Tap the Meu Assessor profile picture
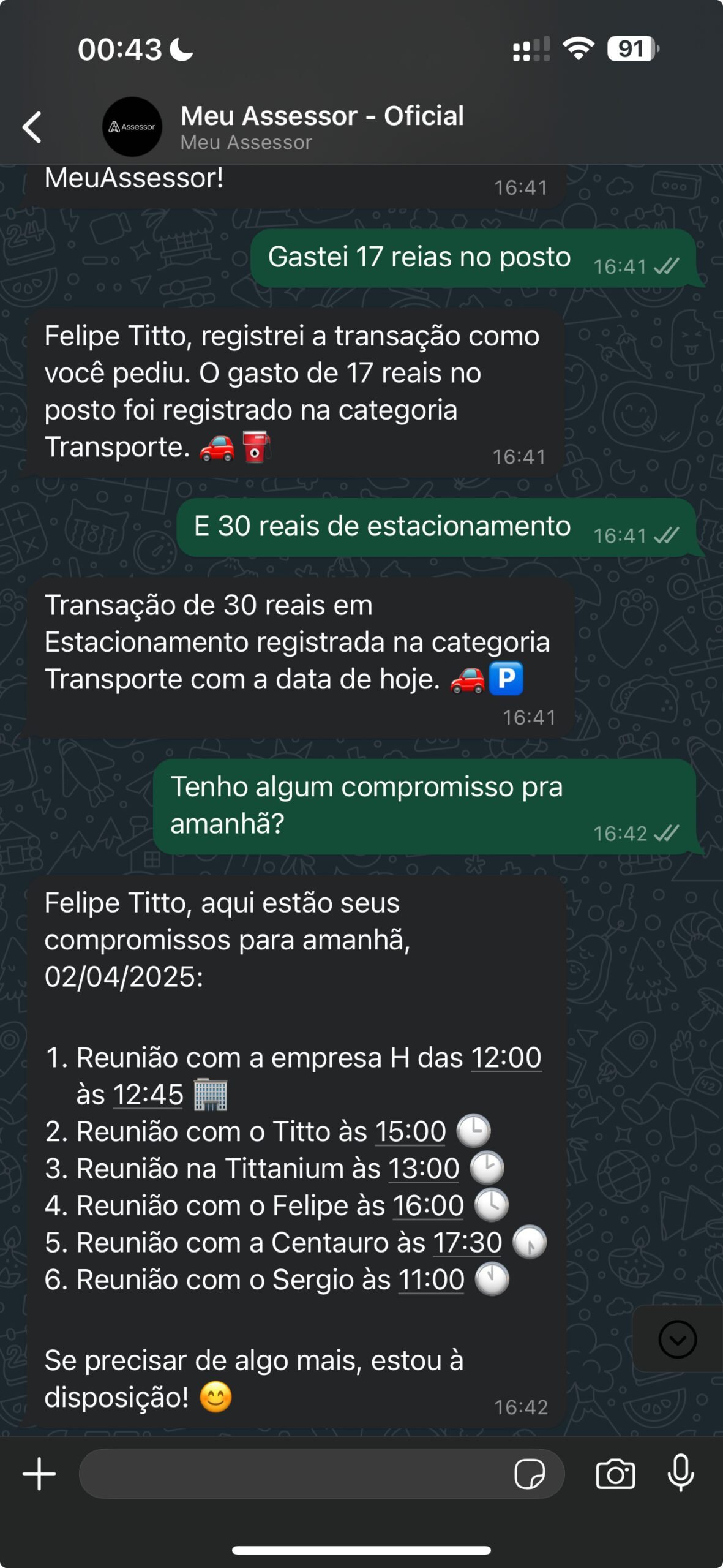 [x=132, y=127]
